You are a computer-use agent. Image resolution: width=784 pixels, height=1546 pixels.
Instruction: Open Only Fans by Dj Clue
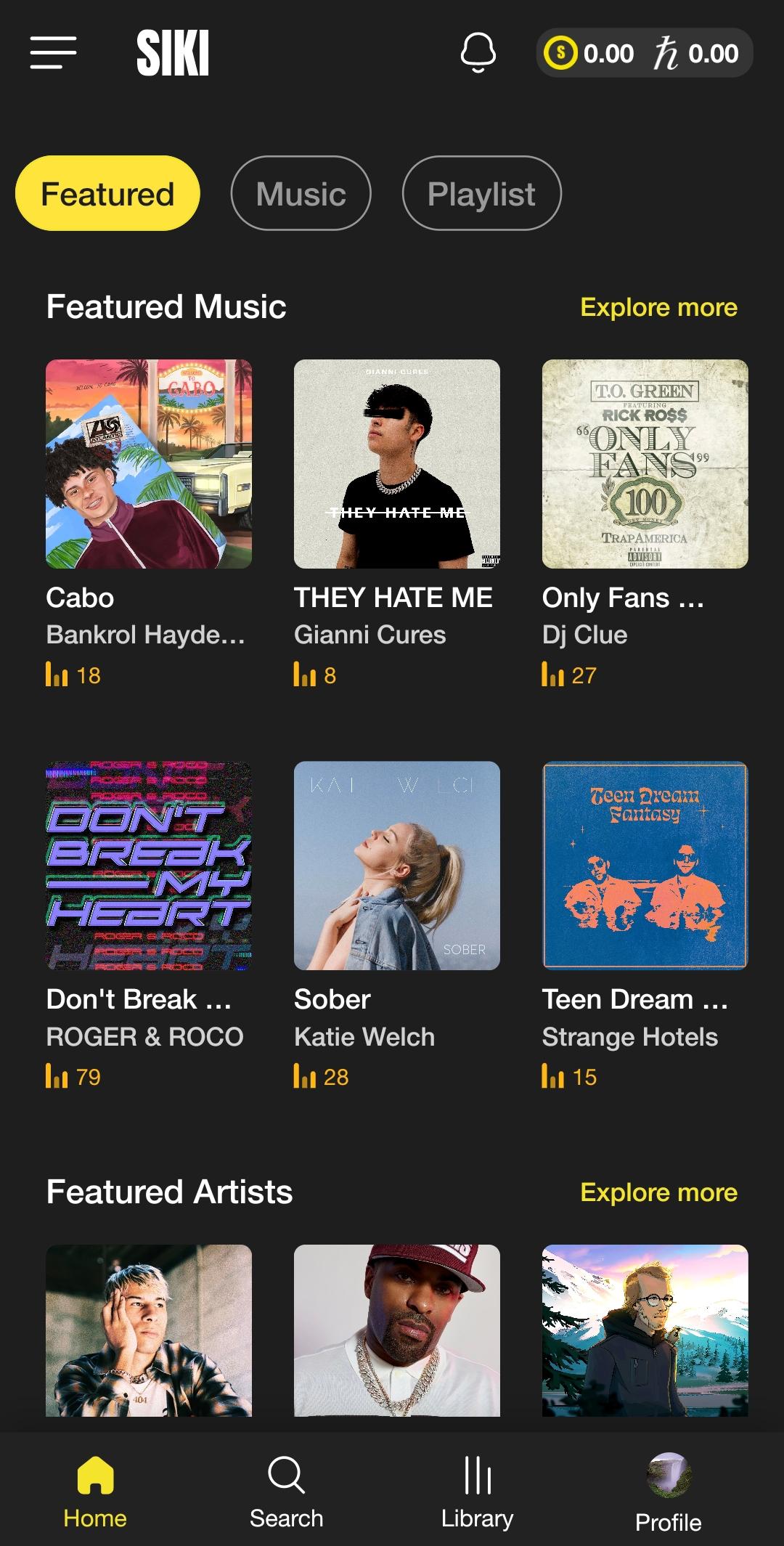pos(645,464)
